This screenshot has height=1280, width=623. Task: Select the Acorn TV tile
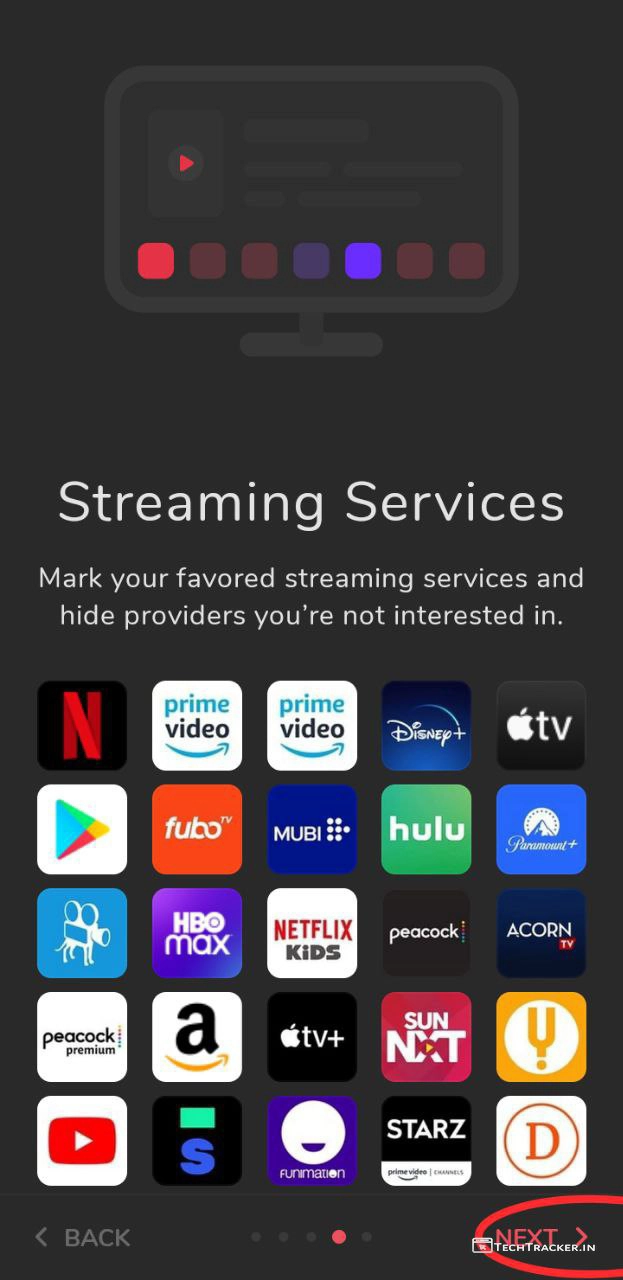tap(541, 933)
